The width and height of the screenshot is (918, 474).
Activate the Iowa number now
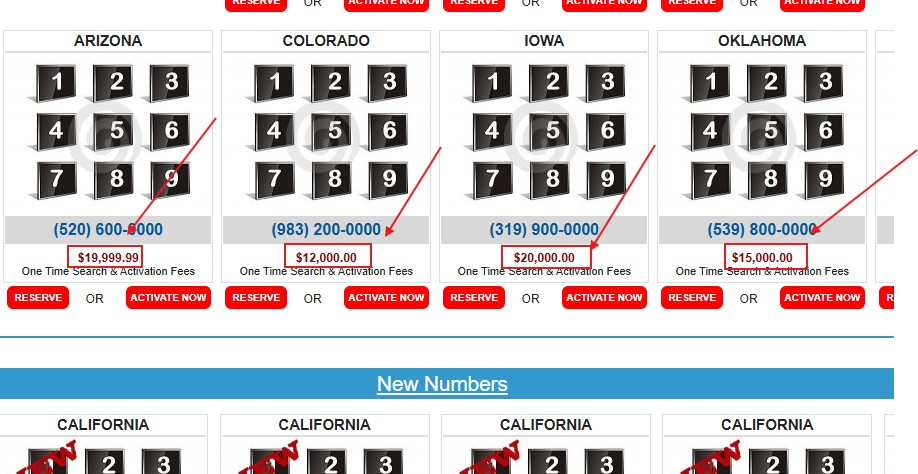(x=604, y=297)
